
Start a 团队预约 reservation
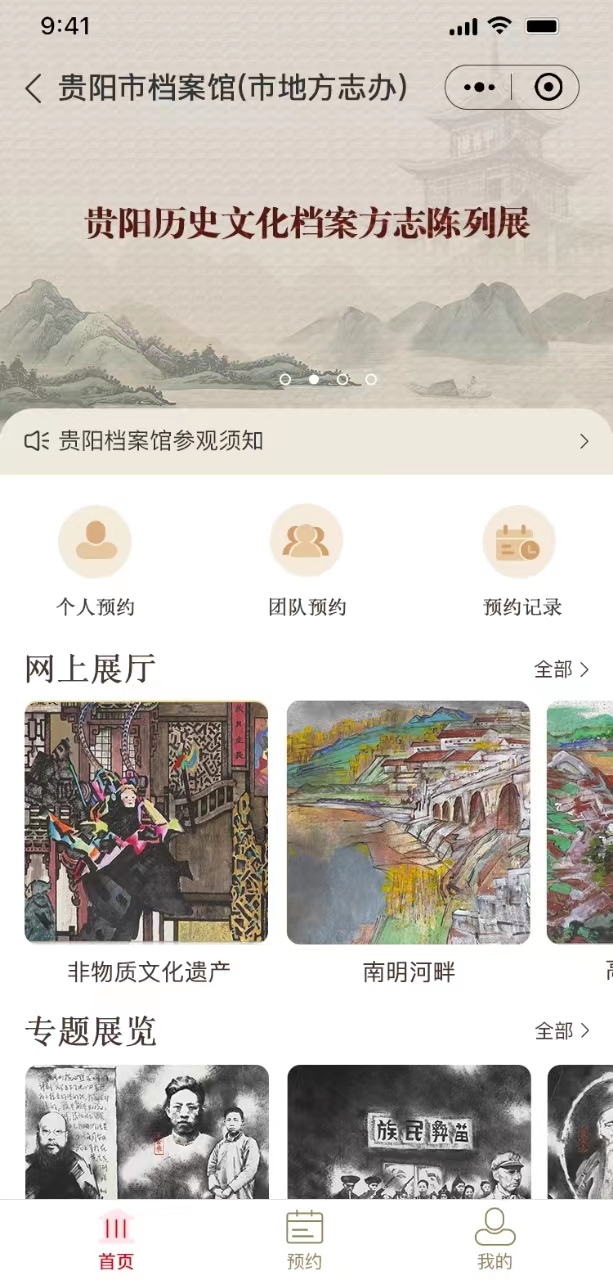(x=306, y=562)
